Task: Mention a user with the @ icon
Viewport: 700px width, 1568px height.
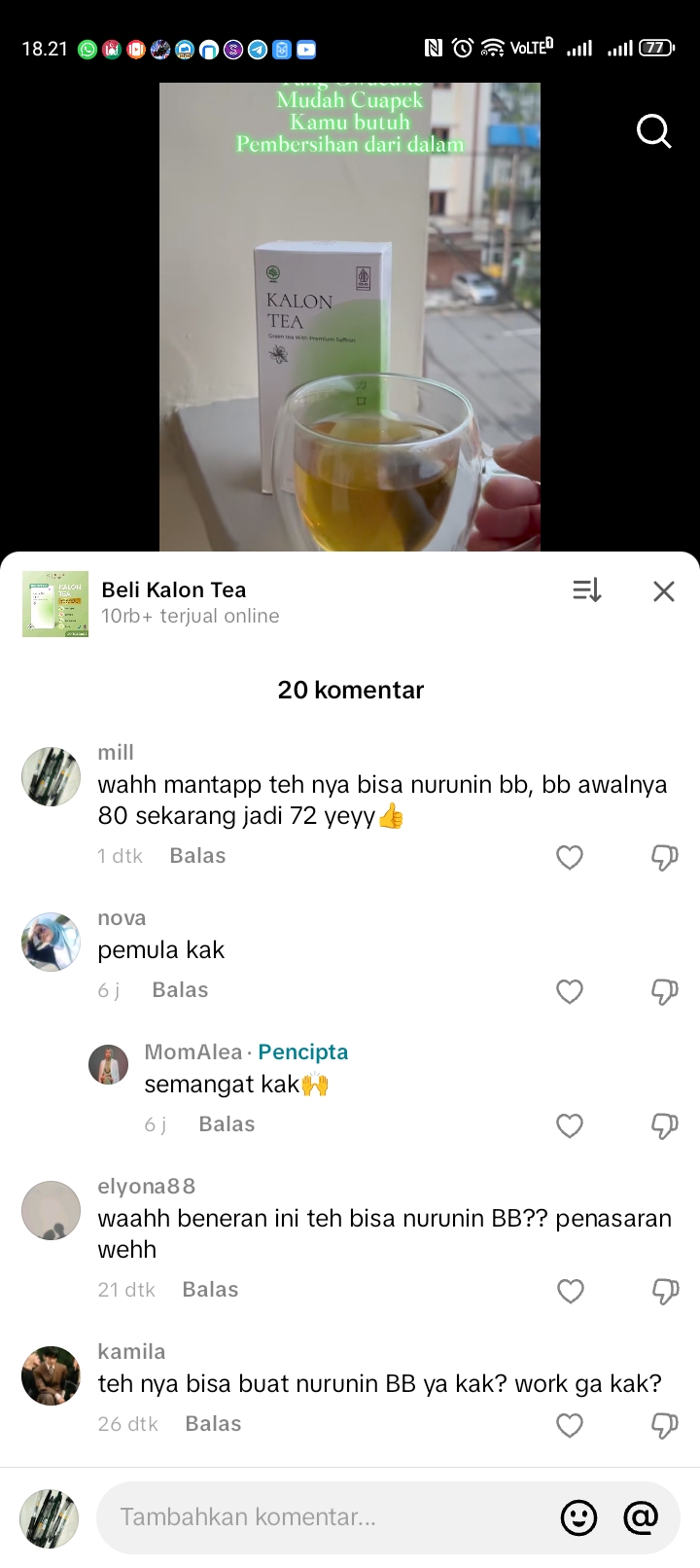Action: 641,1517
